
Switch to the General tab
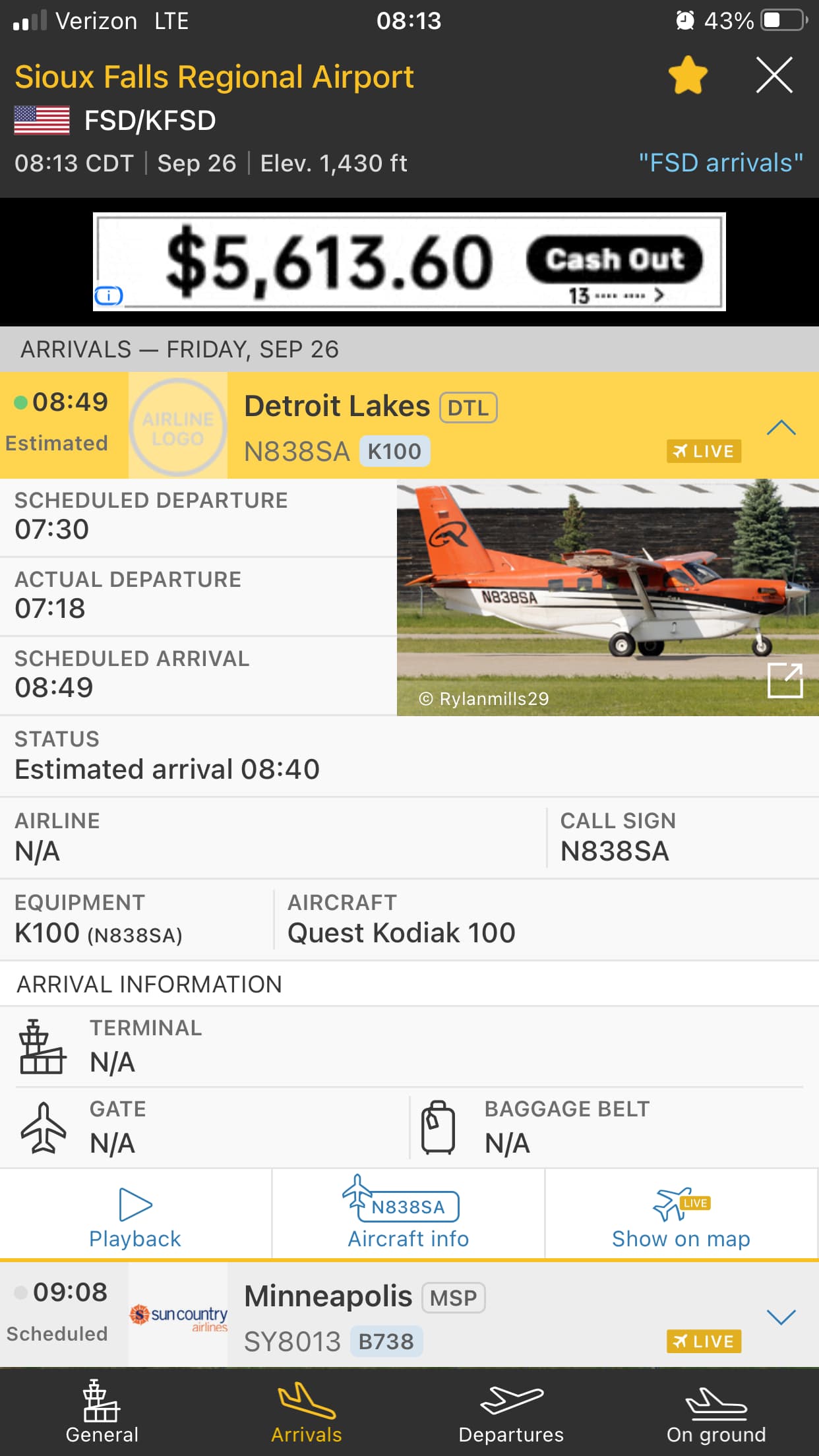click(x=102, y=1412)
